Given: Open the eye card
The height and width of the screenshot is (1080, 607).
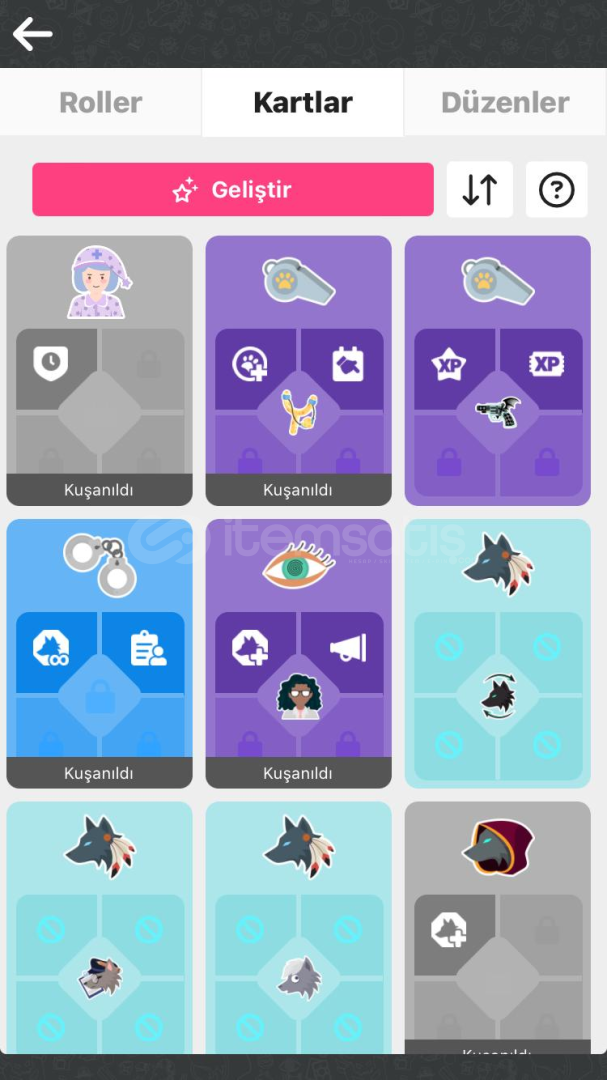Looking at the screenshot, I should [298, 654].
